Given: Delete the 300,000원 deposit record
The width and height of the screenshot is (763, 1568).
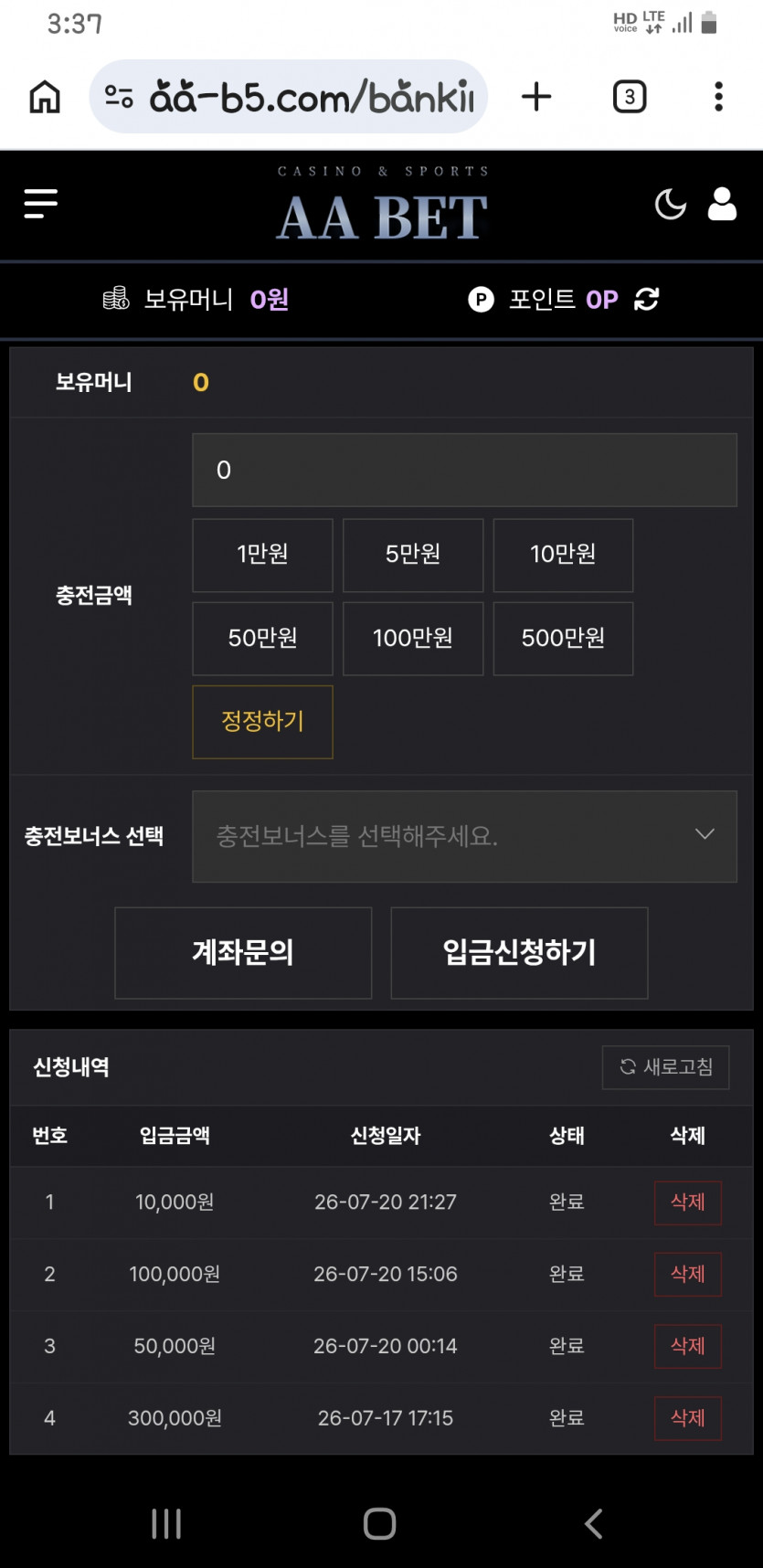Looking at the screenshot, I should 688,1418.
